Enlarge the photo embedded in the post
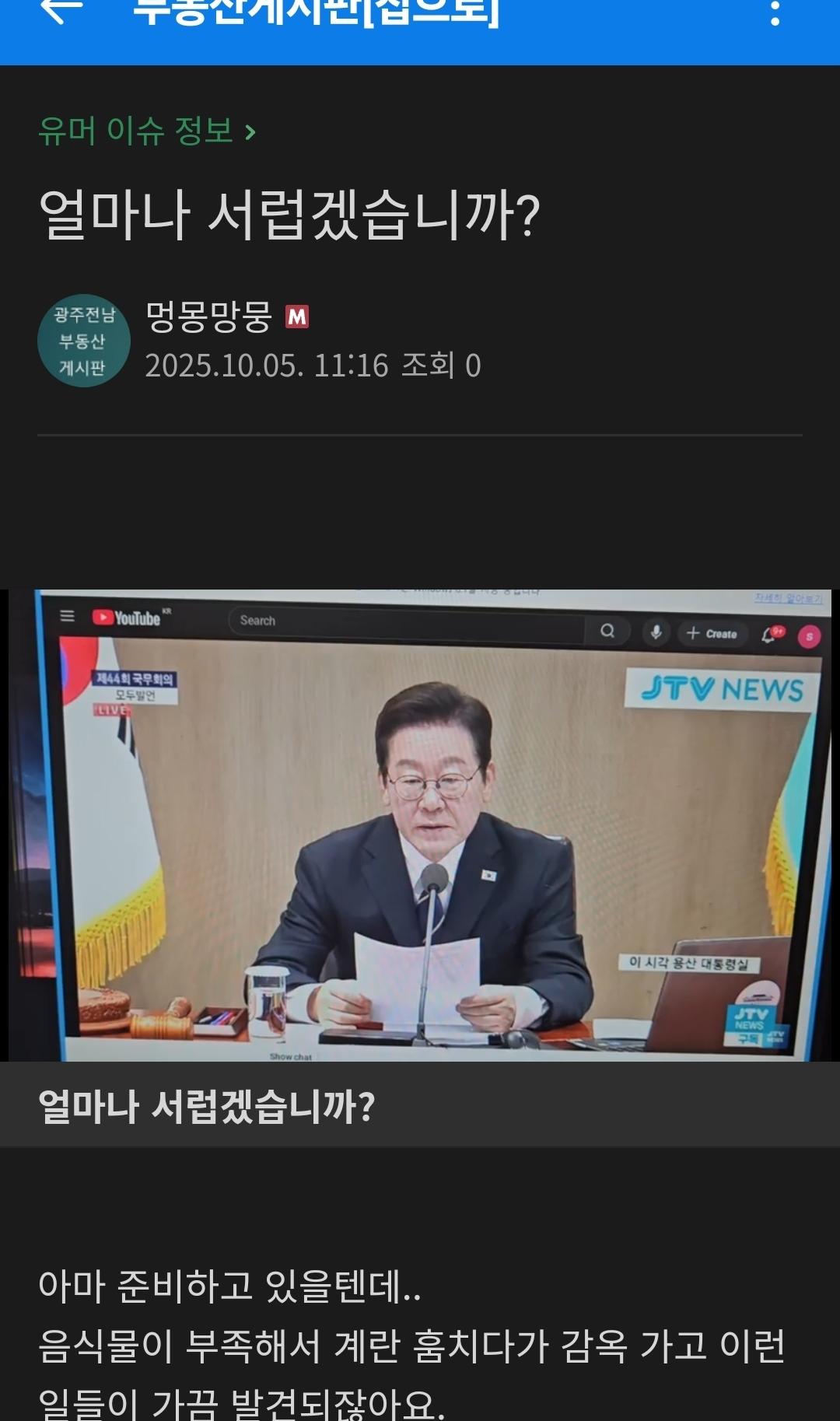 [x=420, y=824]
